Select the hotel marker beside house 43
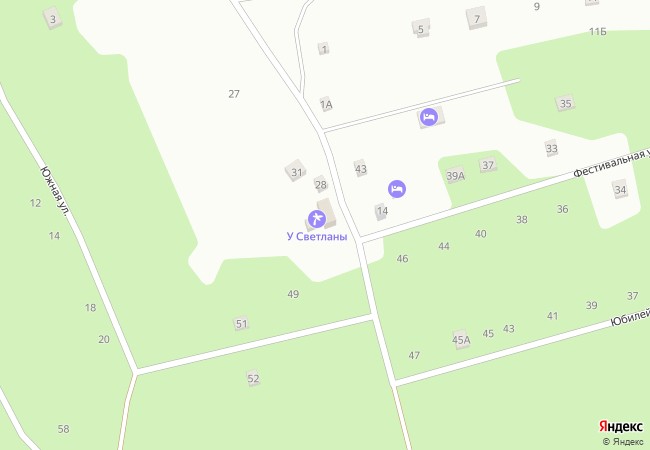The image size is (650, 450). coord(397,187)
